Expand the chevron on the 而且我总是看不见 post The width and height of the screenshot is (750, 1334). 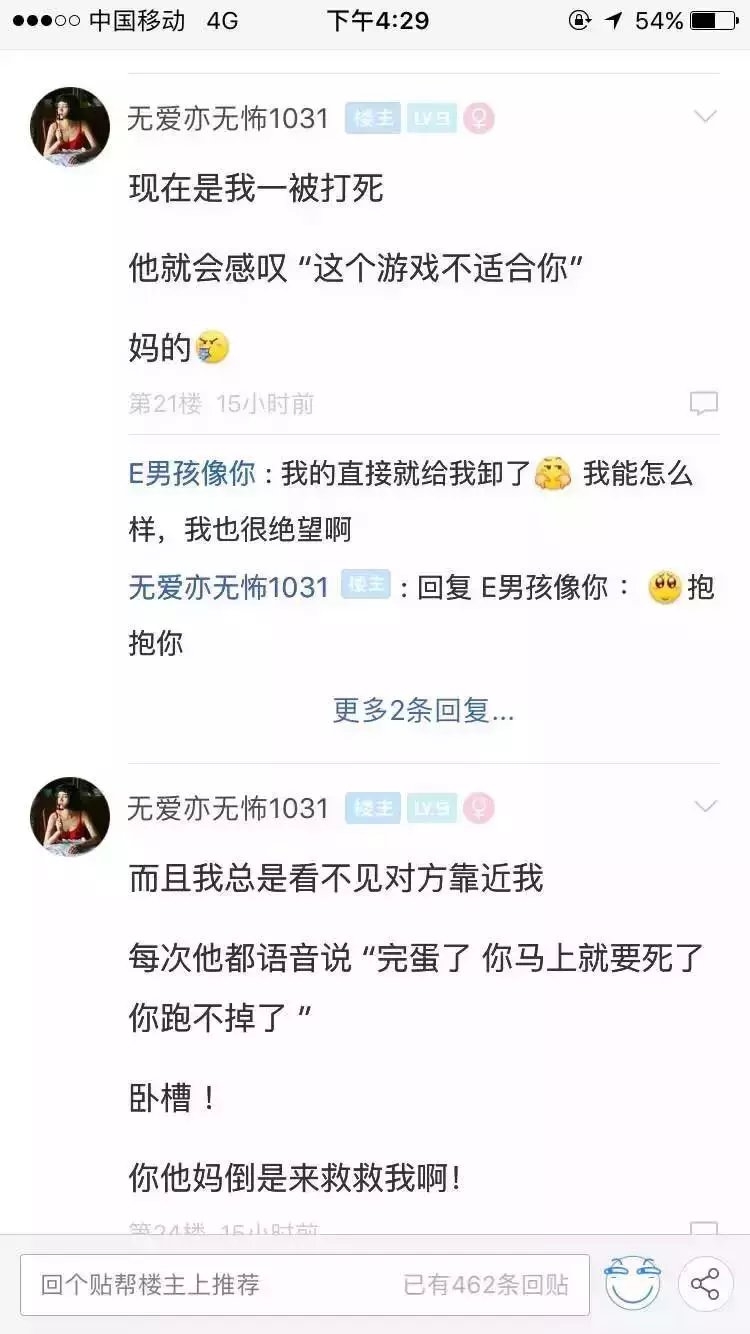tap(705, 806)
